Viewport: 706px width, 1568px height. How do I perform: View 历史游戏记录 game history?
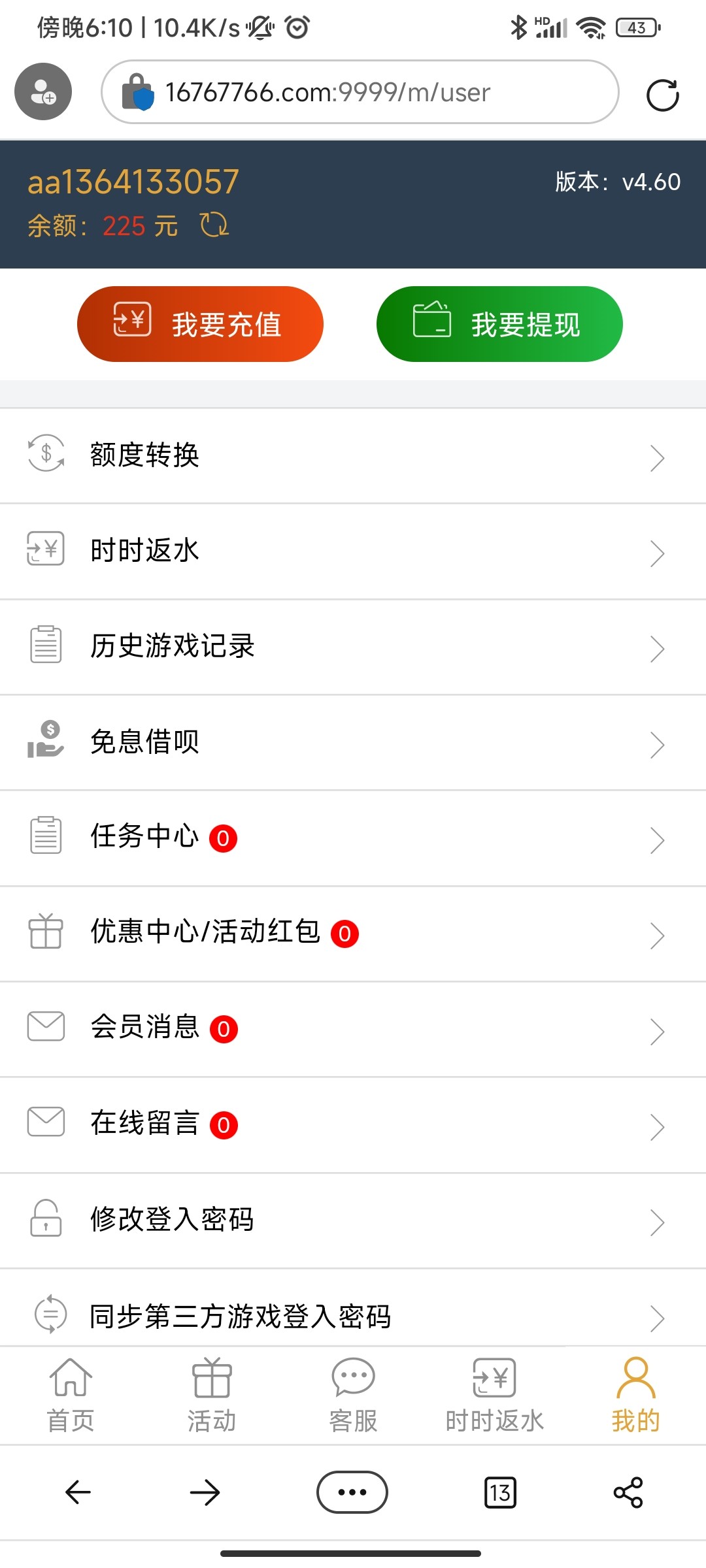pos(353,647)
